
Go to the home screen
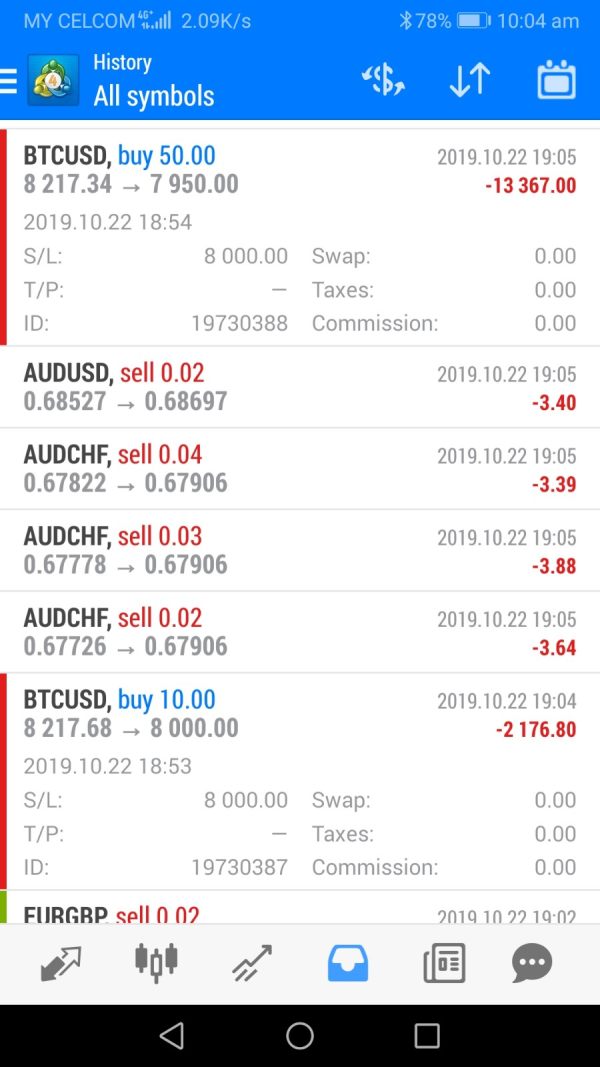[300, 1036]
